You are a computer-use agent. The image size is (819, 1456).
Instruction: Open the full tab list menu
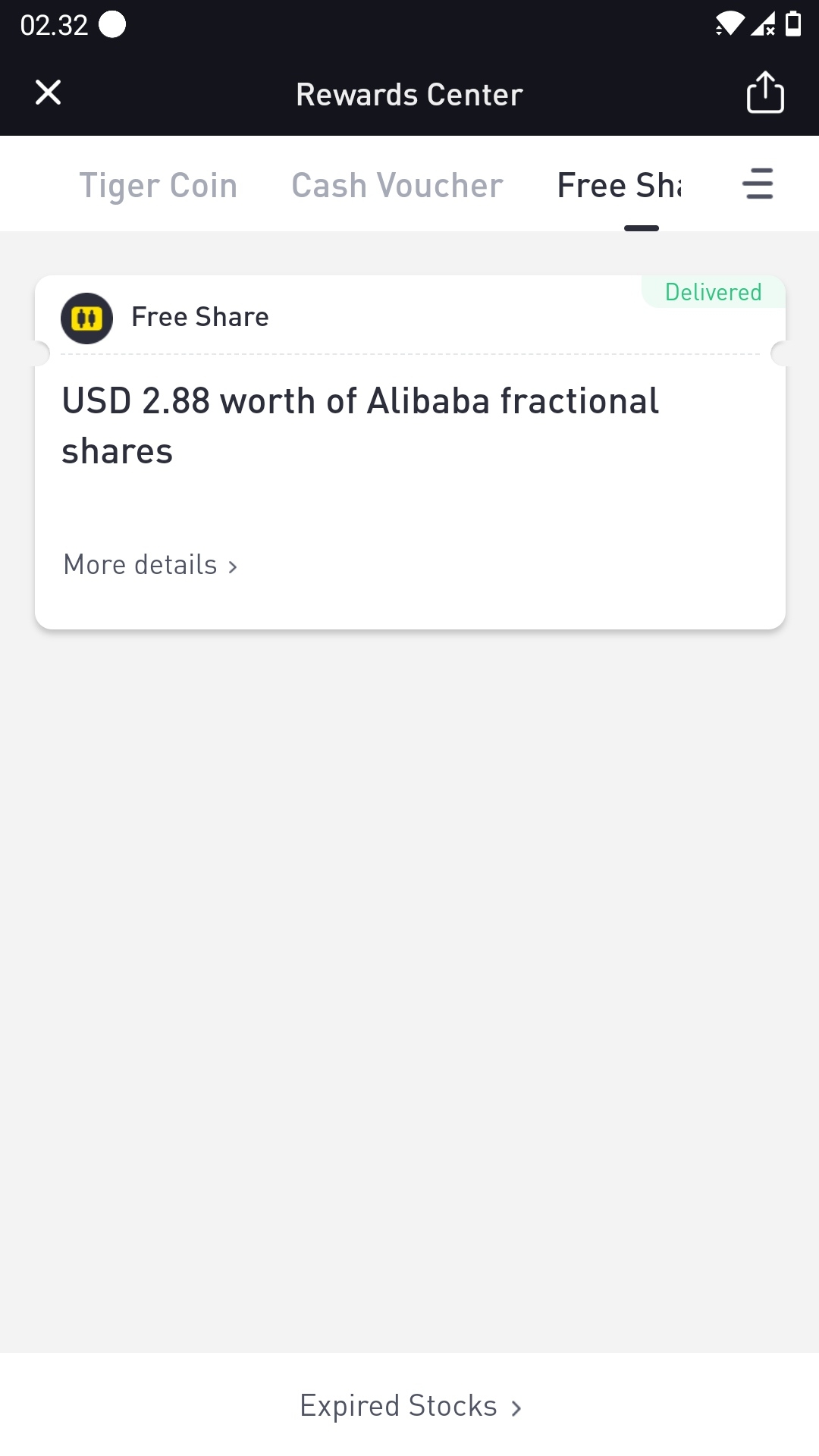758,184
